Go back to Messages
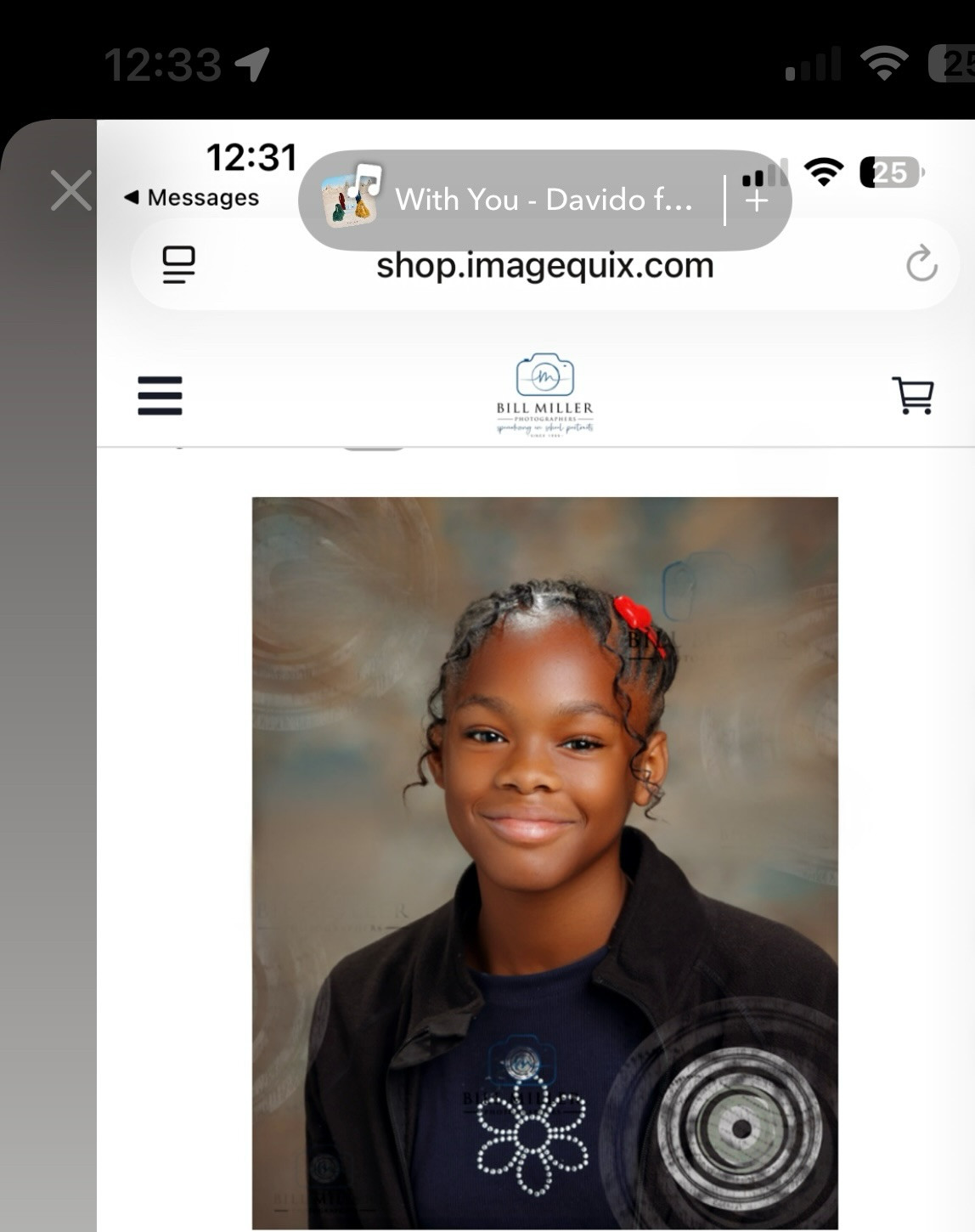 pos(192,197)
